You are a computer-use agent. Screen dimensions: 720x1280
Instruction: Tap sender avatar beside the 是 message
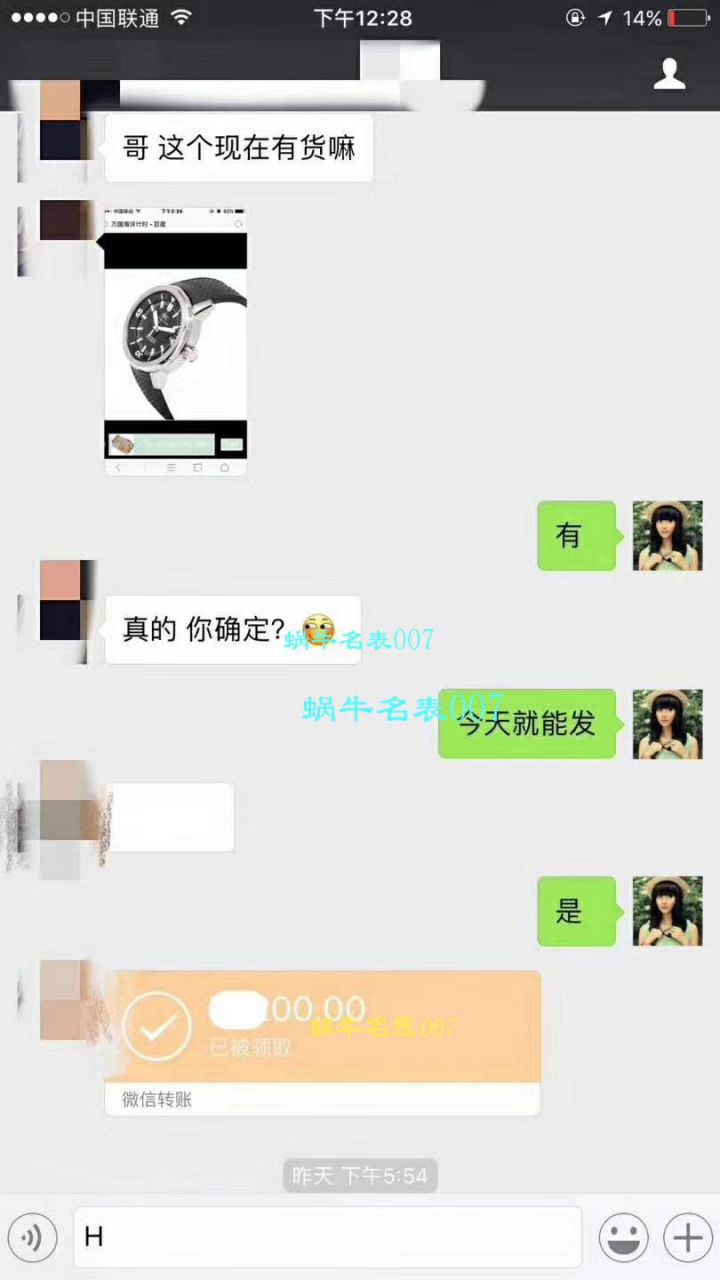point(667,911)
